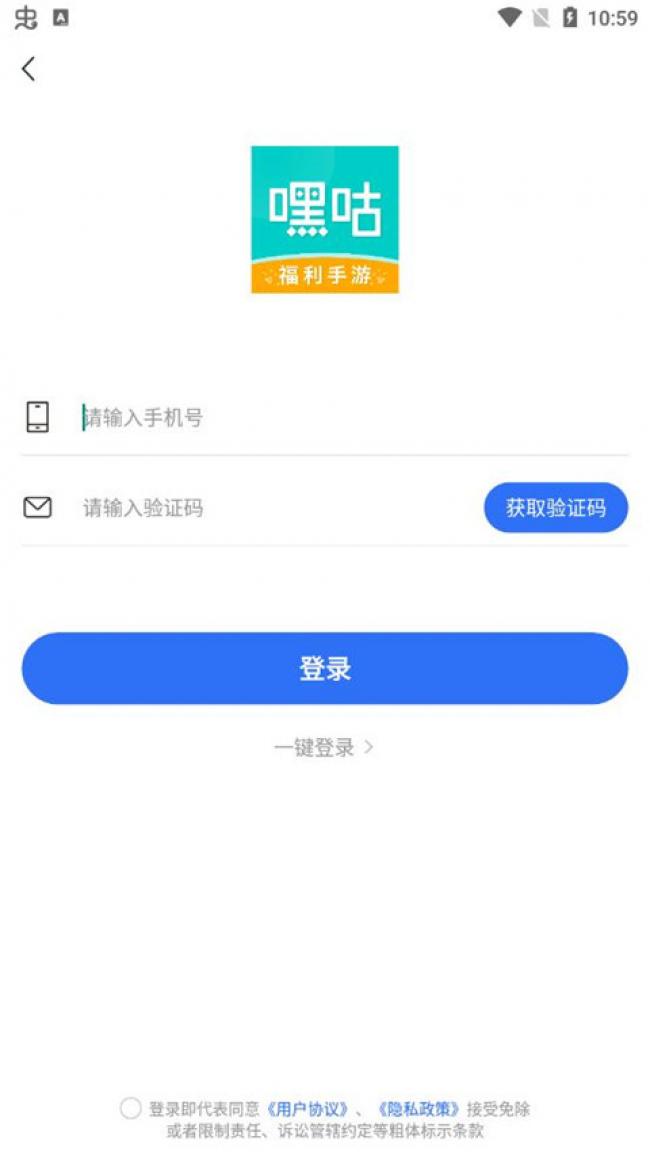This screenshot has width=650, height=1155.
Task: Check the agreement consent circle
Action: [130, 1108]
